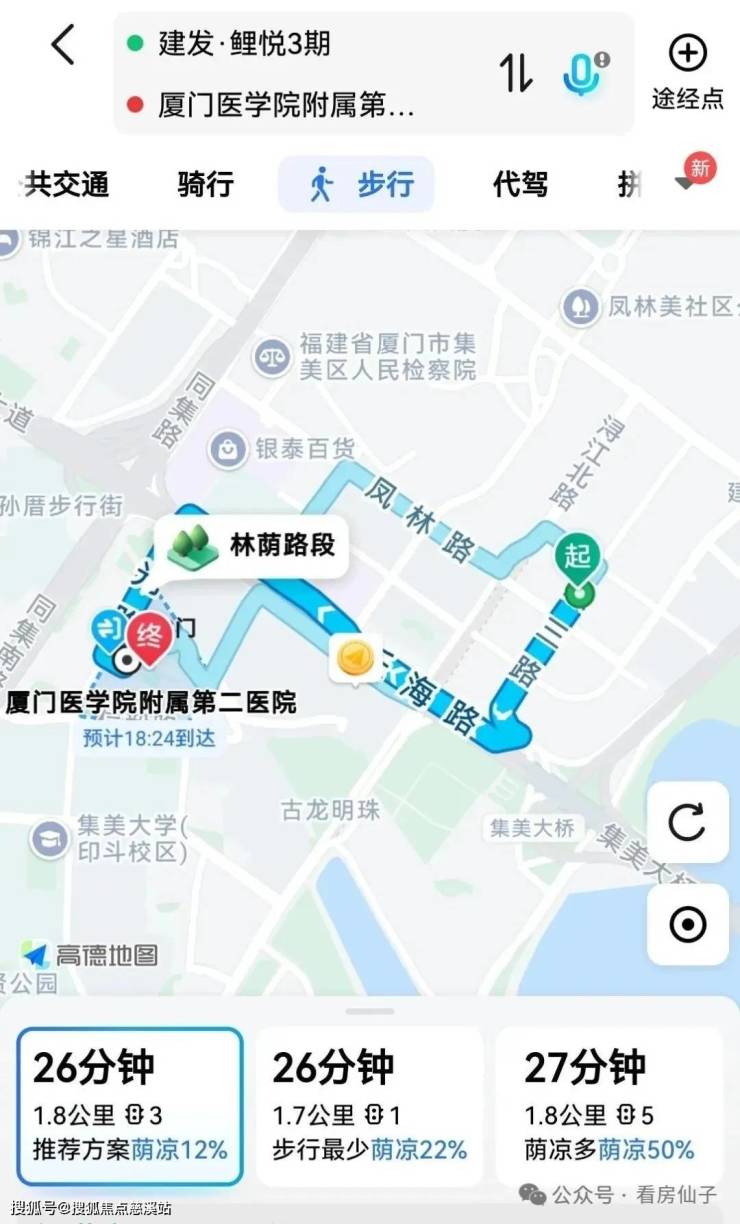Start voice input with the microphone
The width and height of the screenshot is (740, 1224).
(x=583, y=73)
